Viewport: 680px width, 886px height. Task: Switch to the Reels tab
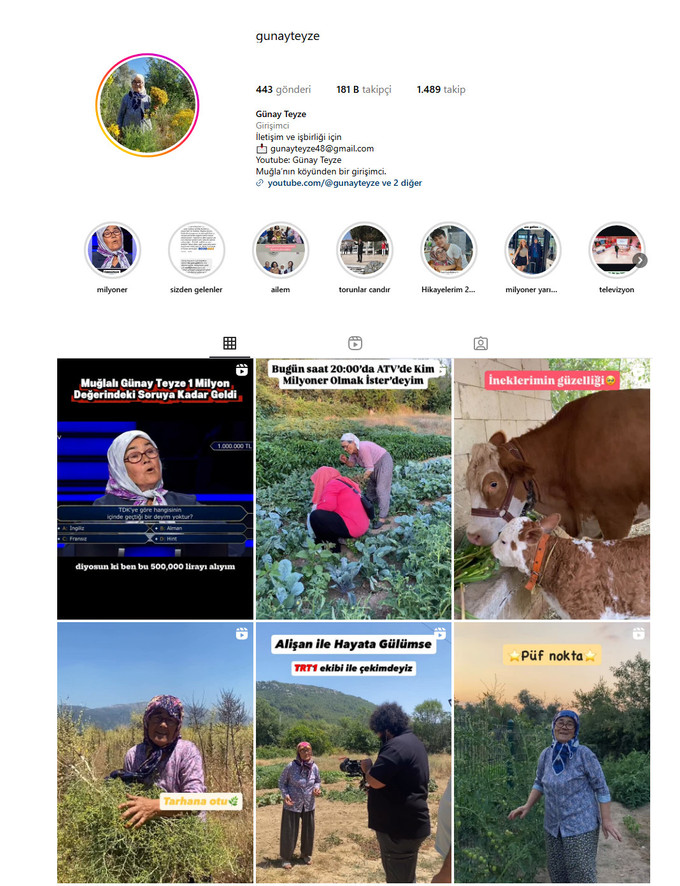coord(355,343)
